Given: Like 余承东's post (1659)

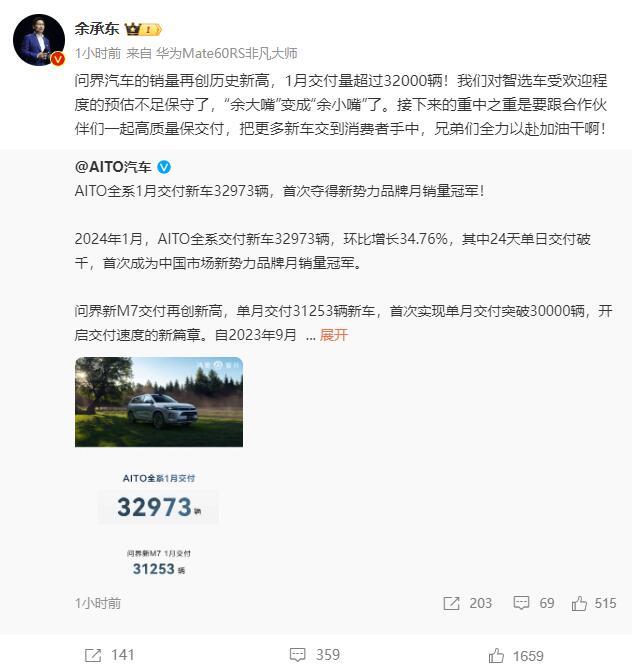Looking at the screenshot, I should click(517, 655).
